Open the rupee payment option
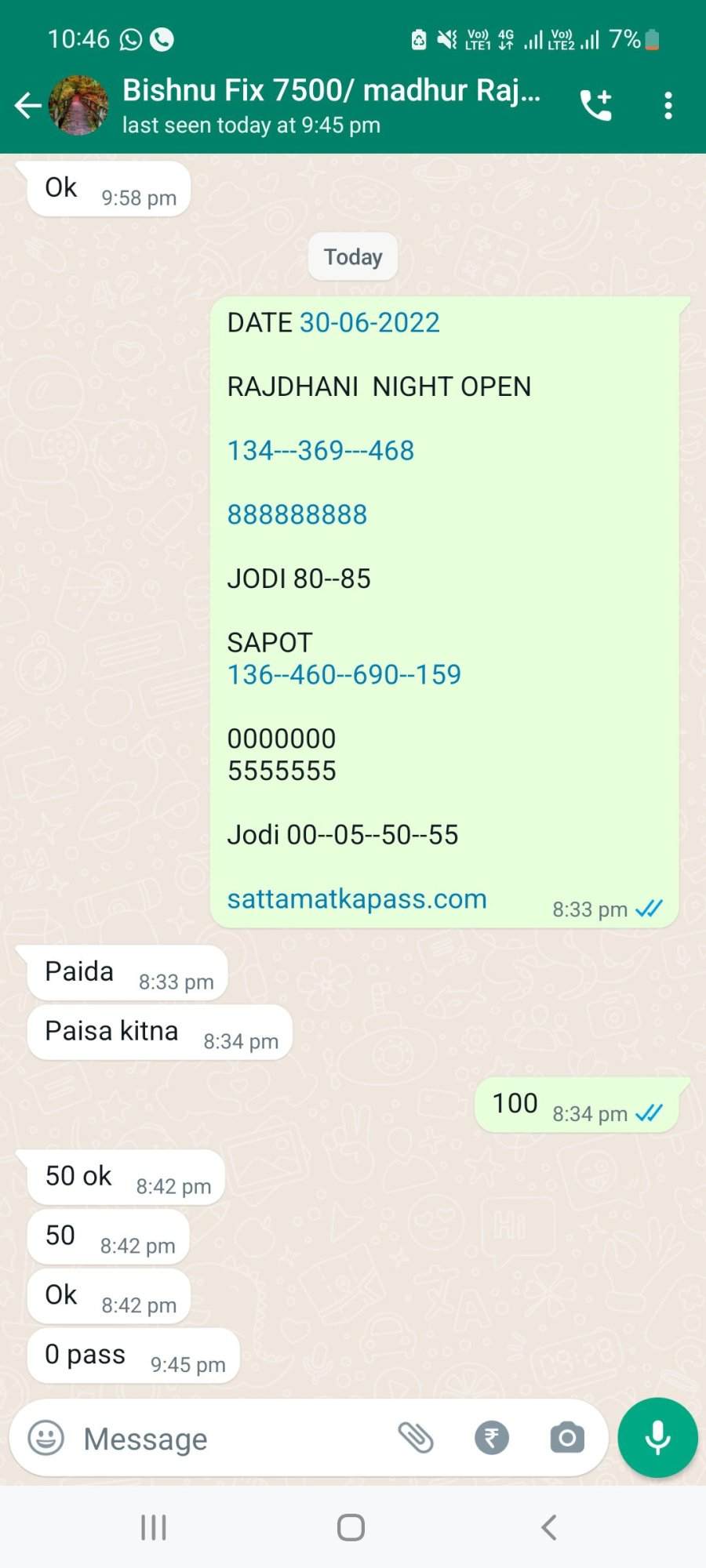This screenshot has width=706, height=1568. [x=492, y=1438]
